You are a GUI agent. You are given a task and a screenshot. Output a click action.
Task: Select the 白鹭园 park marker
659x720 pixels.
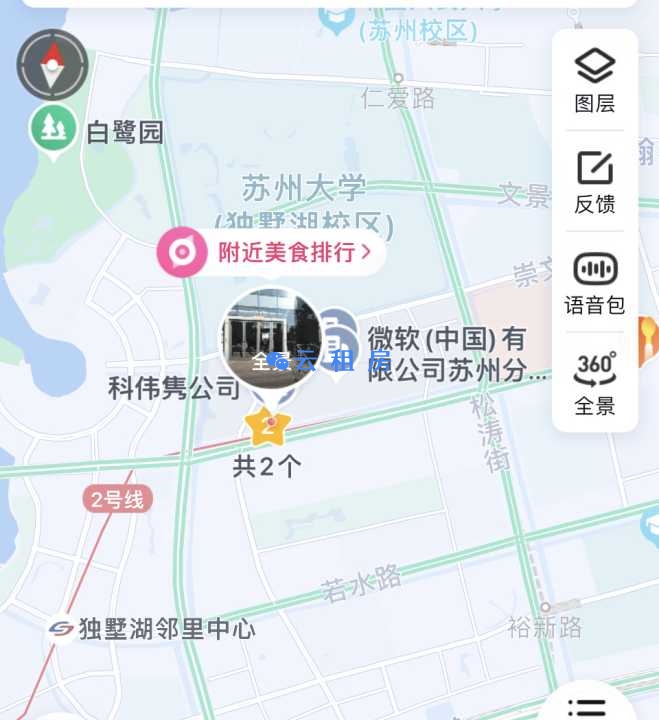[49, 130]
